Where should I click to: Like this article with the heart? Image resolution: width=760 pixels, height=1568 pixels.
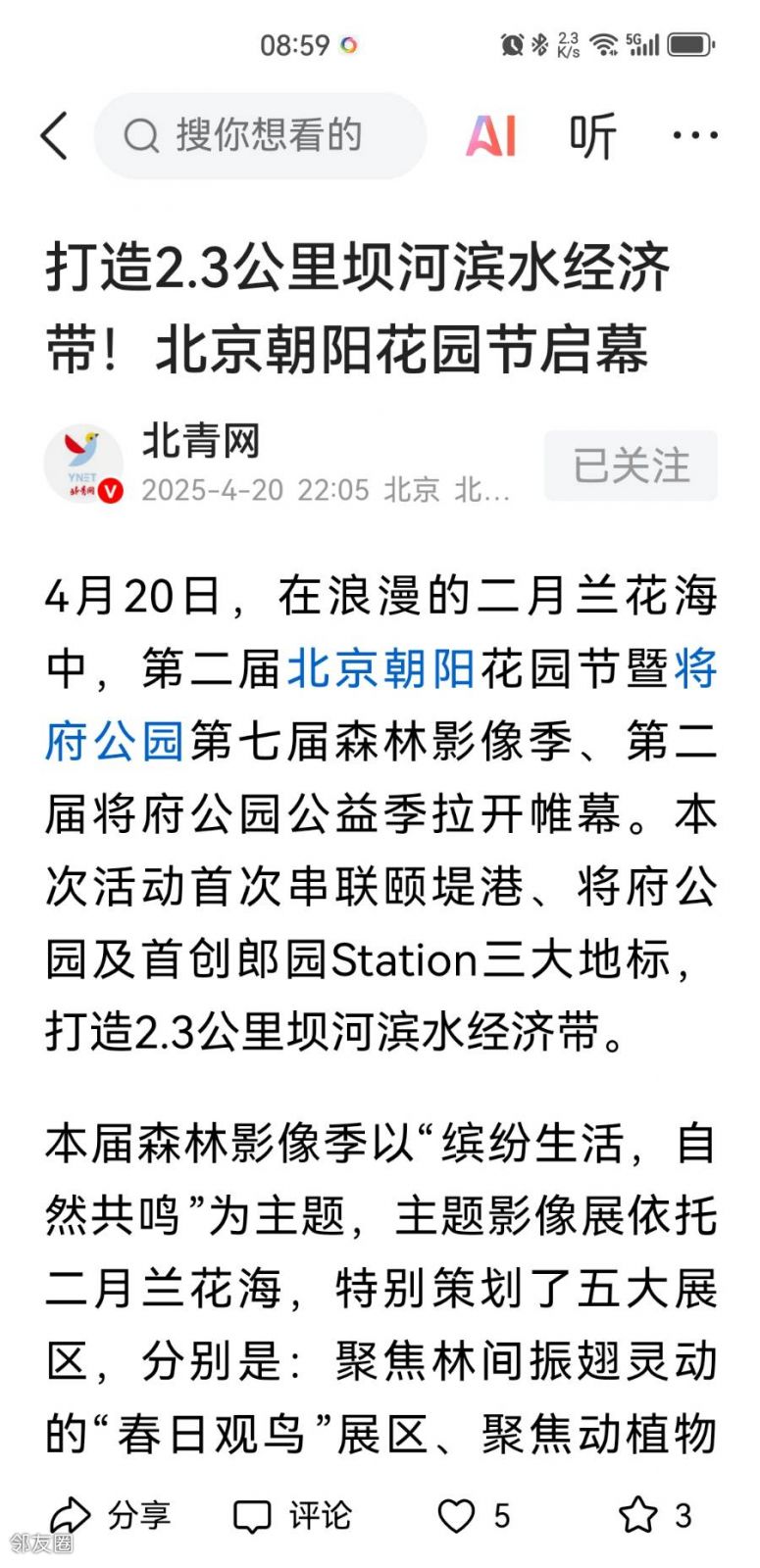coord(457,1515)
